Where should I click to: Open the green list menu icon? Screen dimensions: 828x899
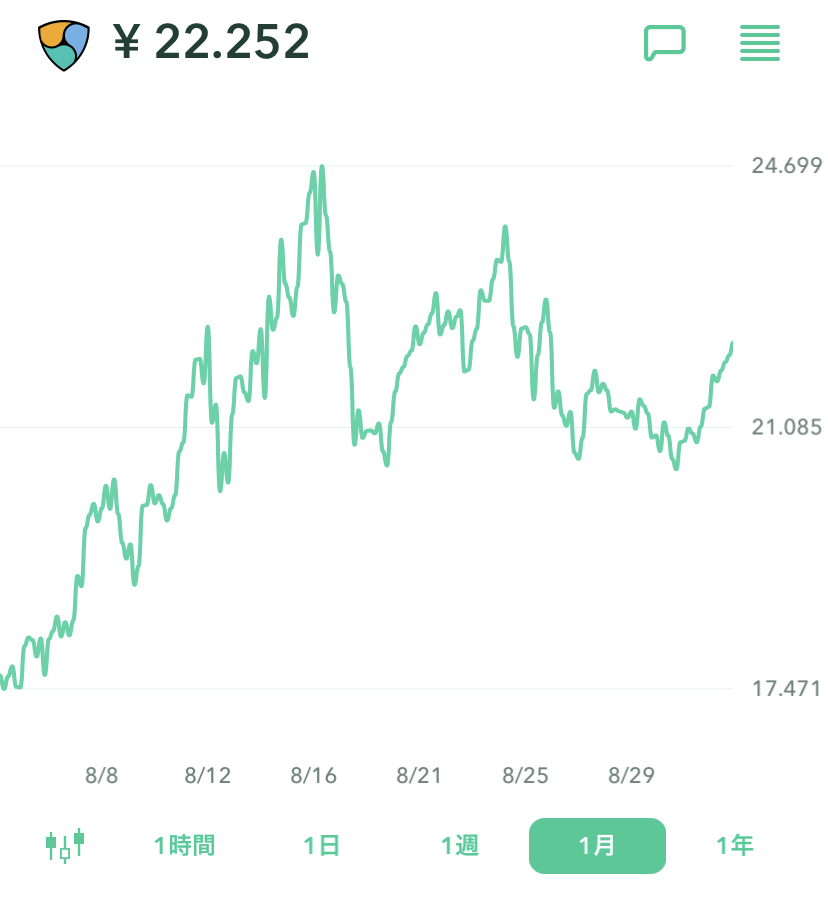point(759,43)
